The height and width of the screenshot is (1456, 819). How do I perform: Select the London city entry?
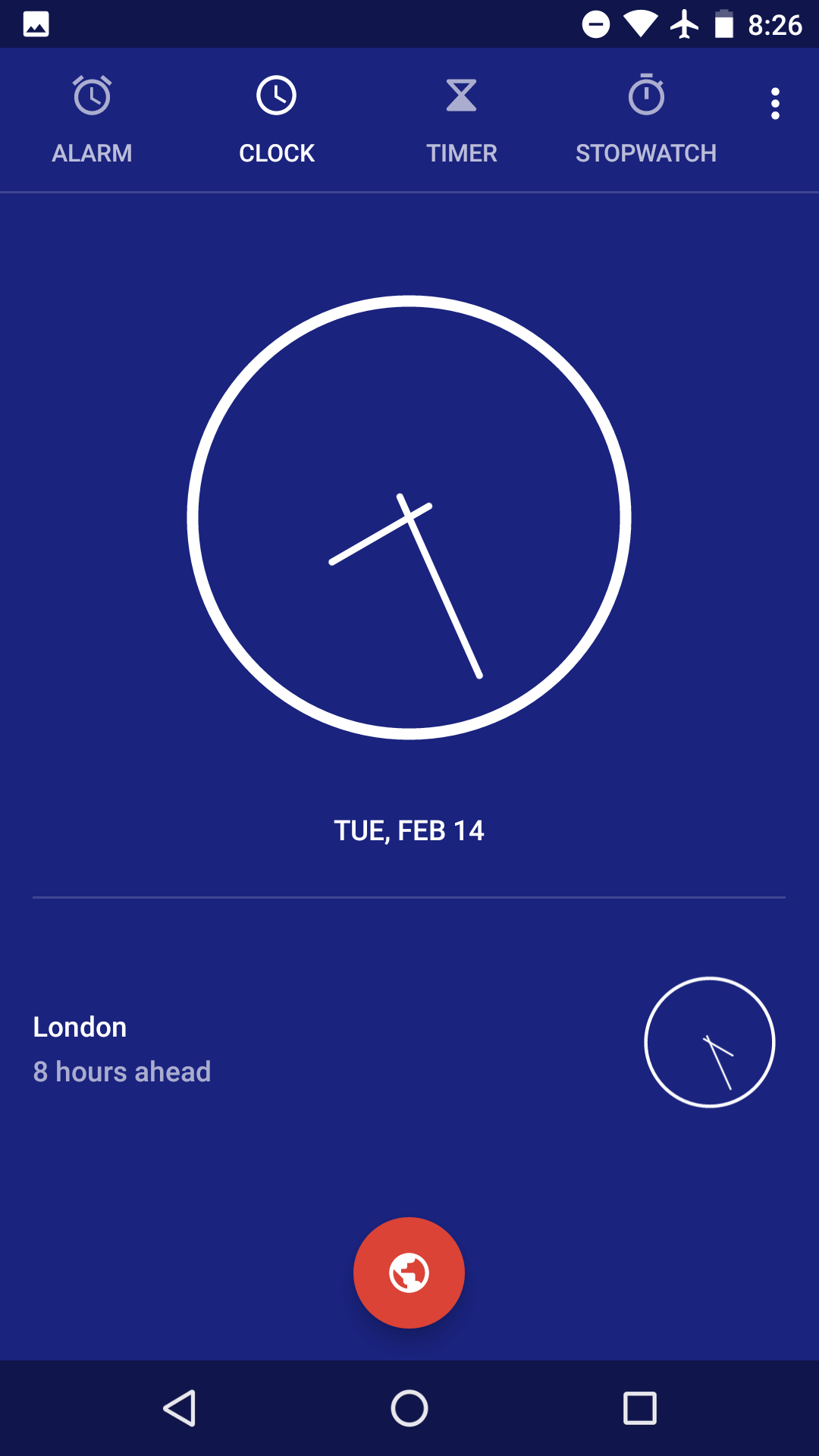(79, 1027)
